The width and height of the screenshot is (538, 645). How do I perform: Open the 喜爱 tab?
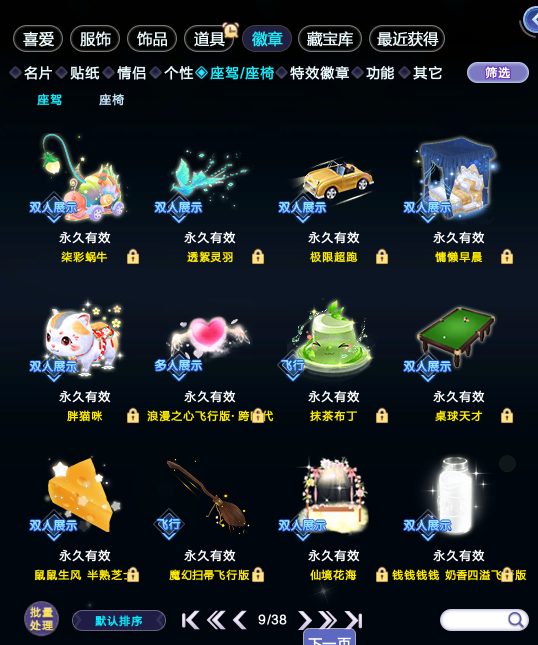38,39
